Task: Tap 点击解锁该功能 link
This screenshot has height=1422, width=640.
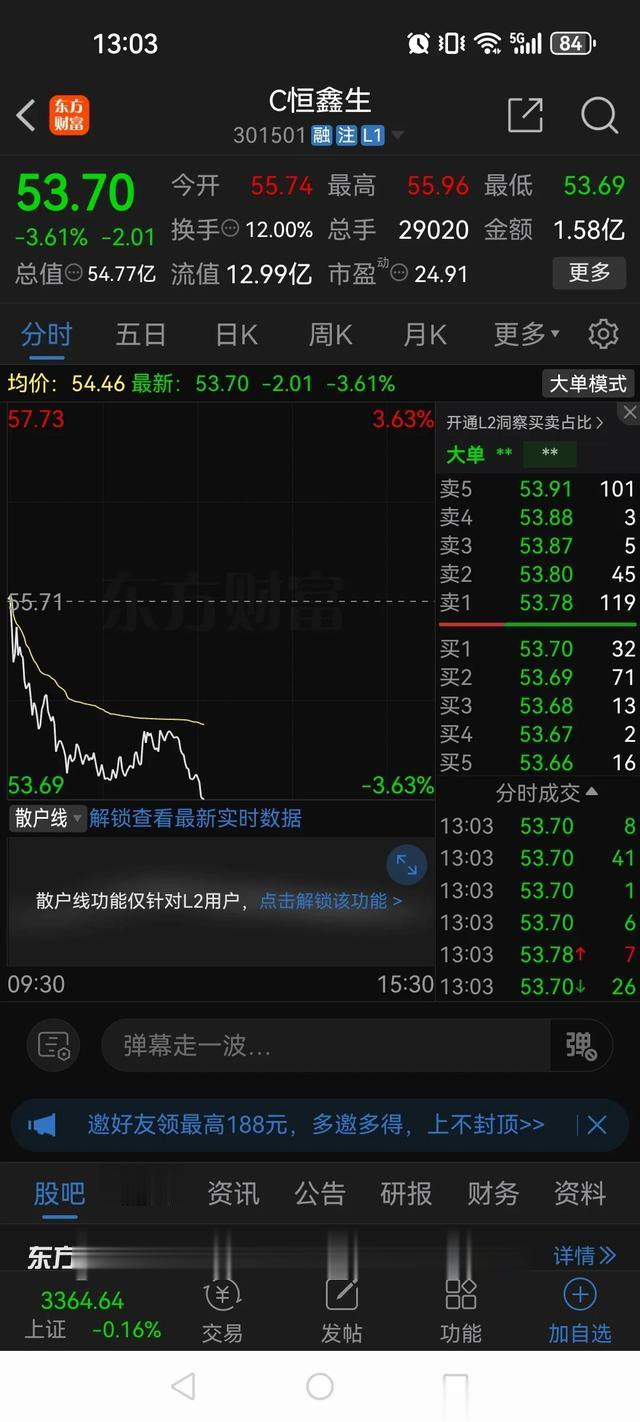Action: (331, 901)
